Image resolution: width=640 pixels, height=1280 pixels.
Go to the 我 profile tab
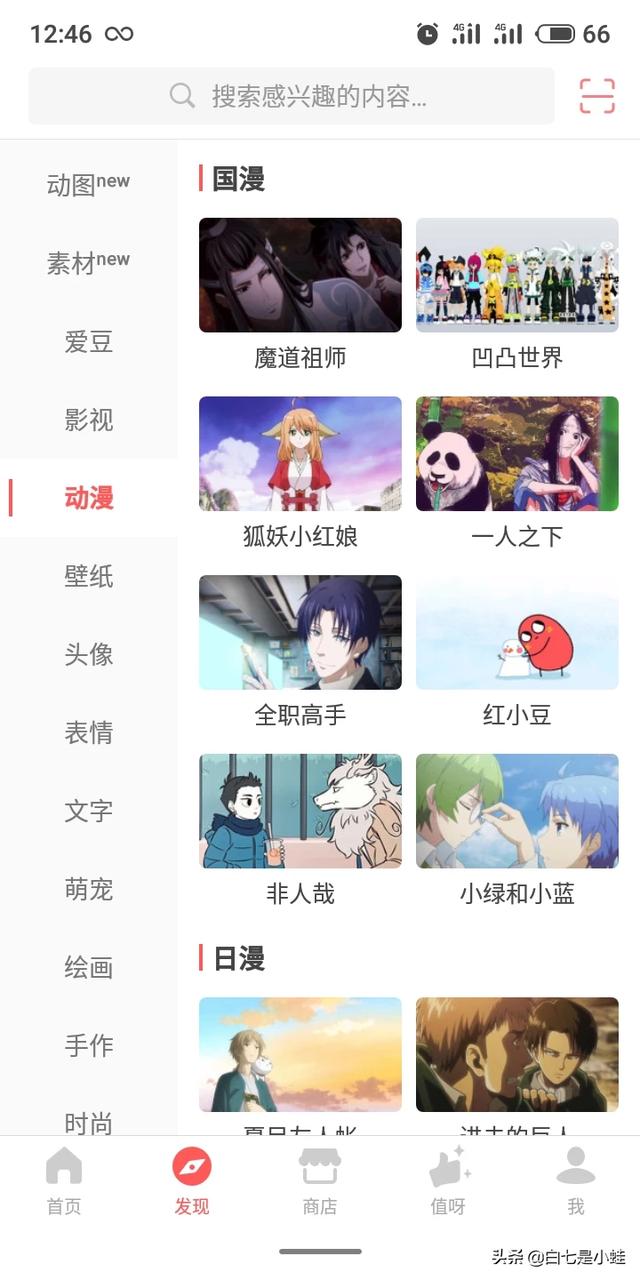coord(575,1180)
